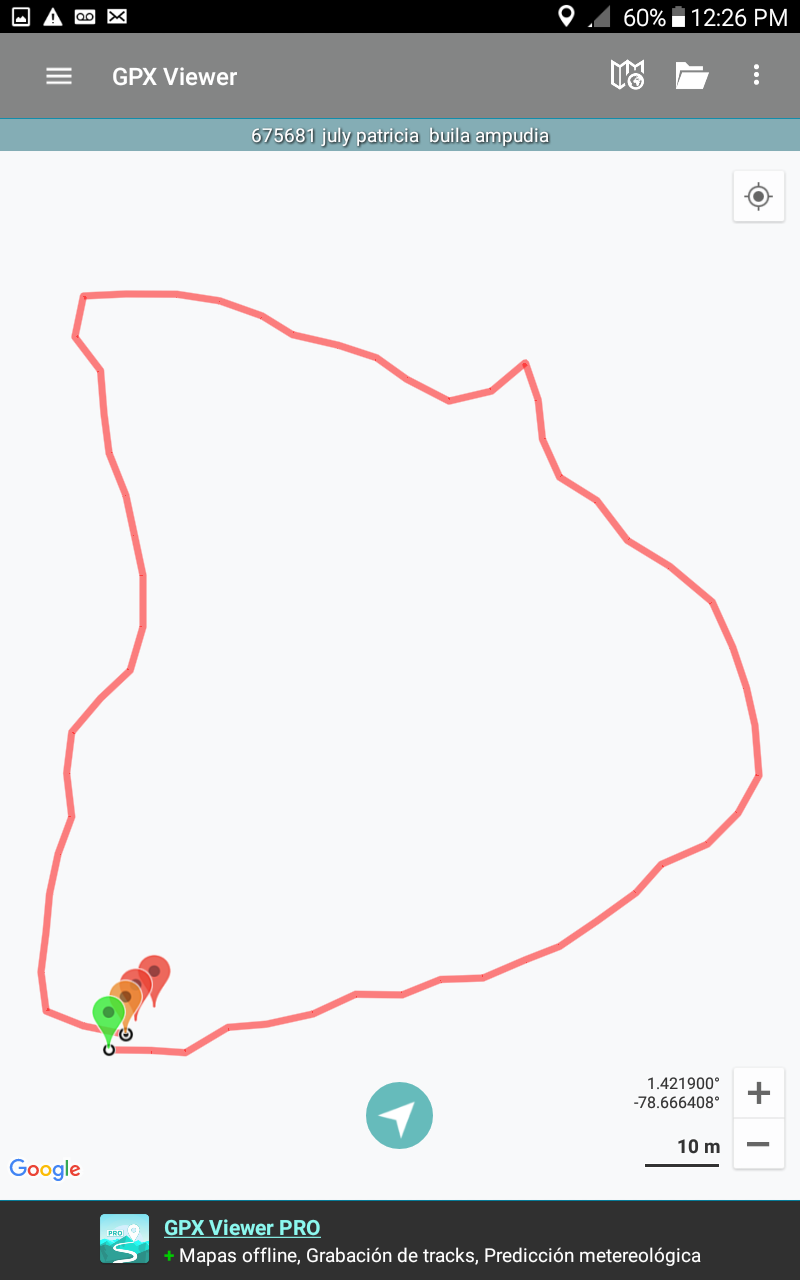
Task: Center map on my location
Action: [x=758, y=196]
